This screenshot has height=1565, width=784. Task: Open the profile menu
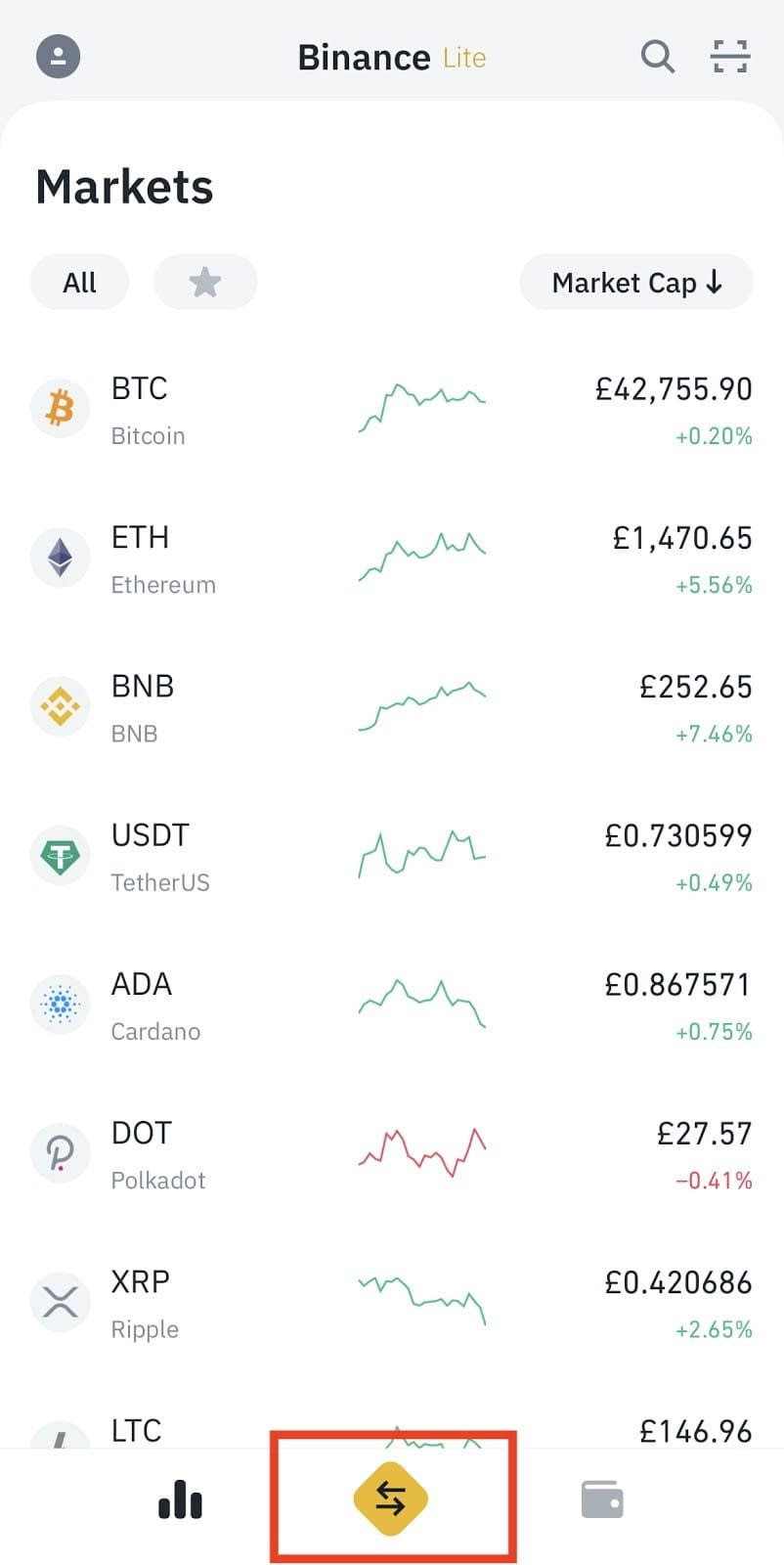(x=57, y=56)
